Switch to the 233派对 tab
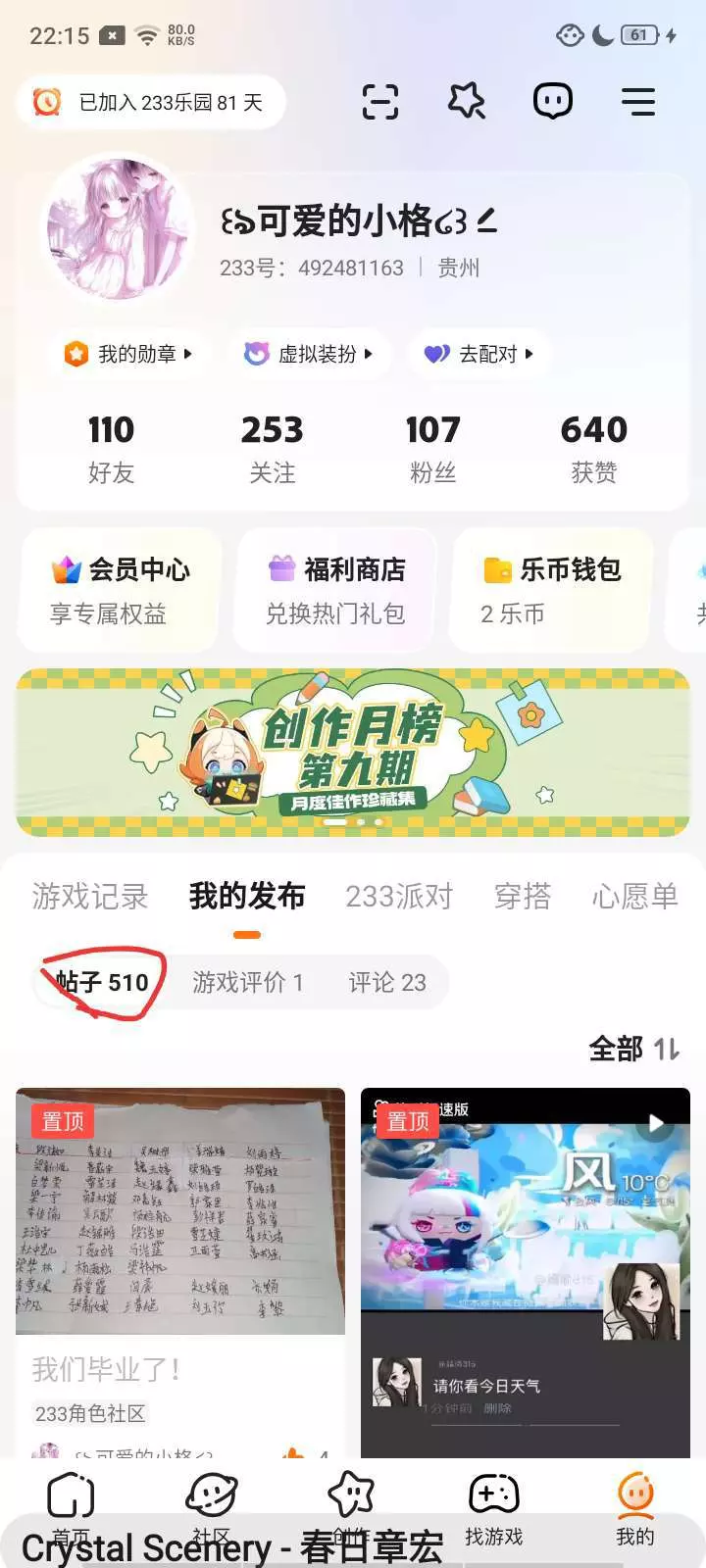The image size is (706, 1568). click(x=399, y=896)
